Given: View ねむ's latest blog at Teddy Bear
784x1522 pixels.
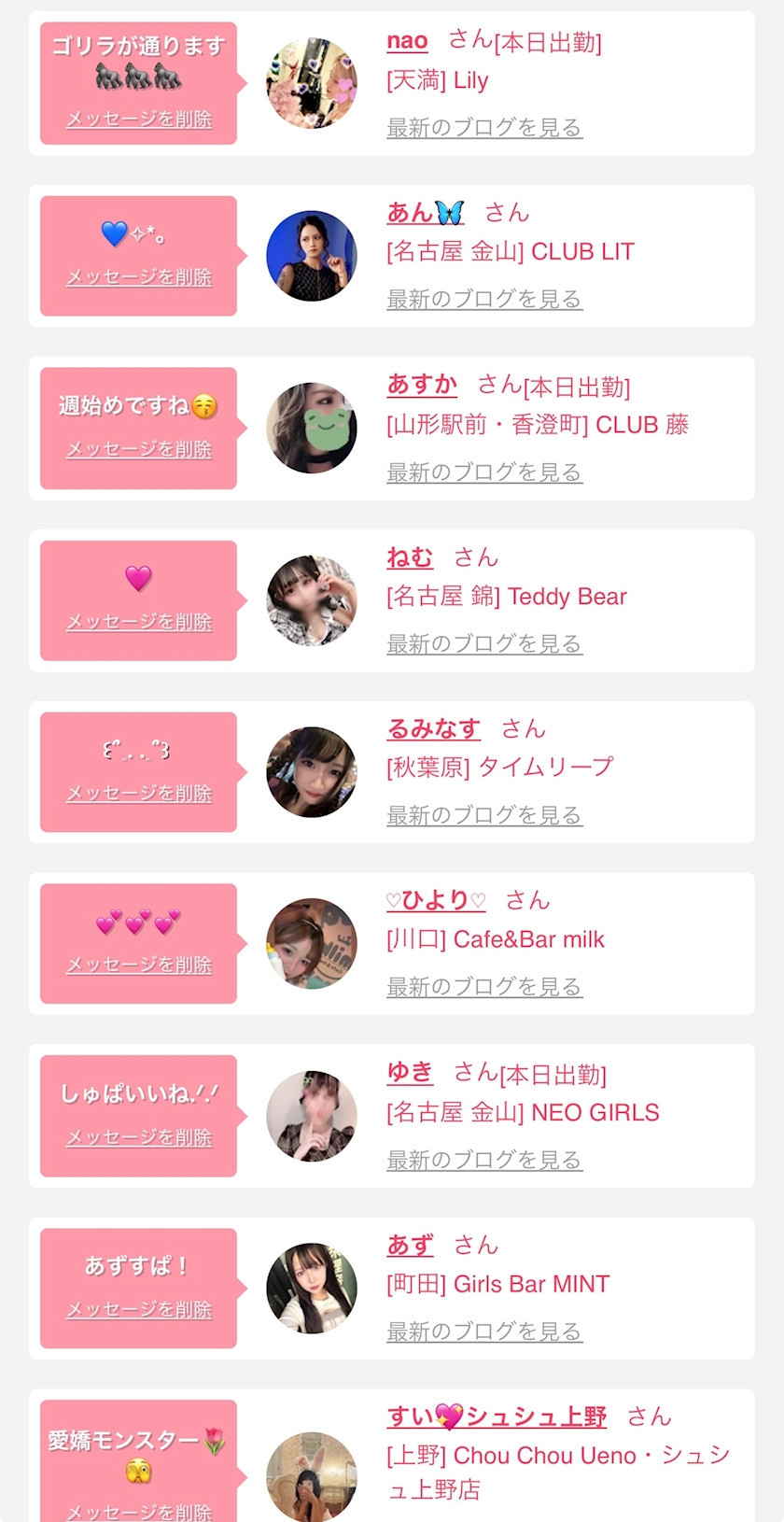Looking at the screenshot, I should (x=484, y=643).
